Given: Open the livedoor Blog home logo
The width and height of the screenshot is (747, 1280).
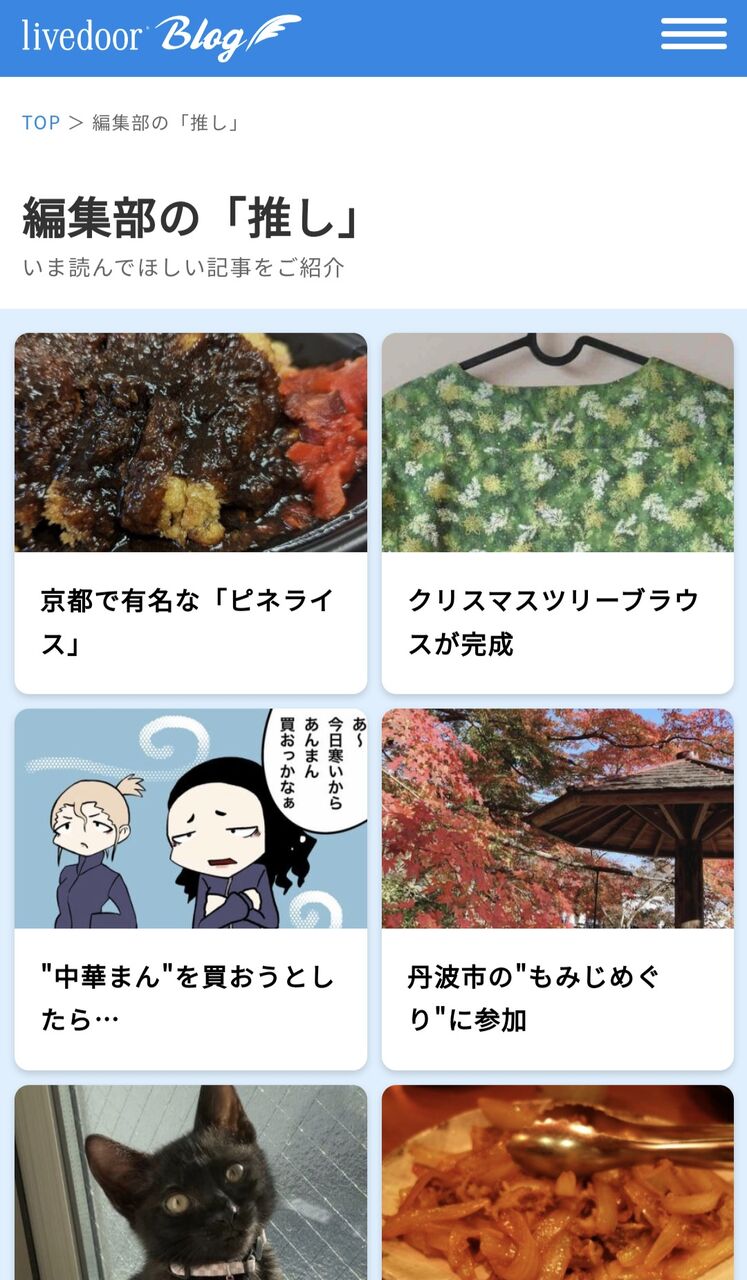Looking at the screenshot, I should tap(161, 37).
